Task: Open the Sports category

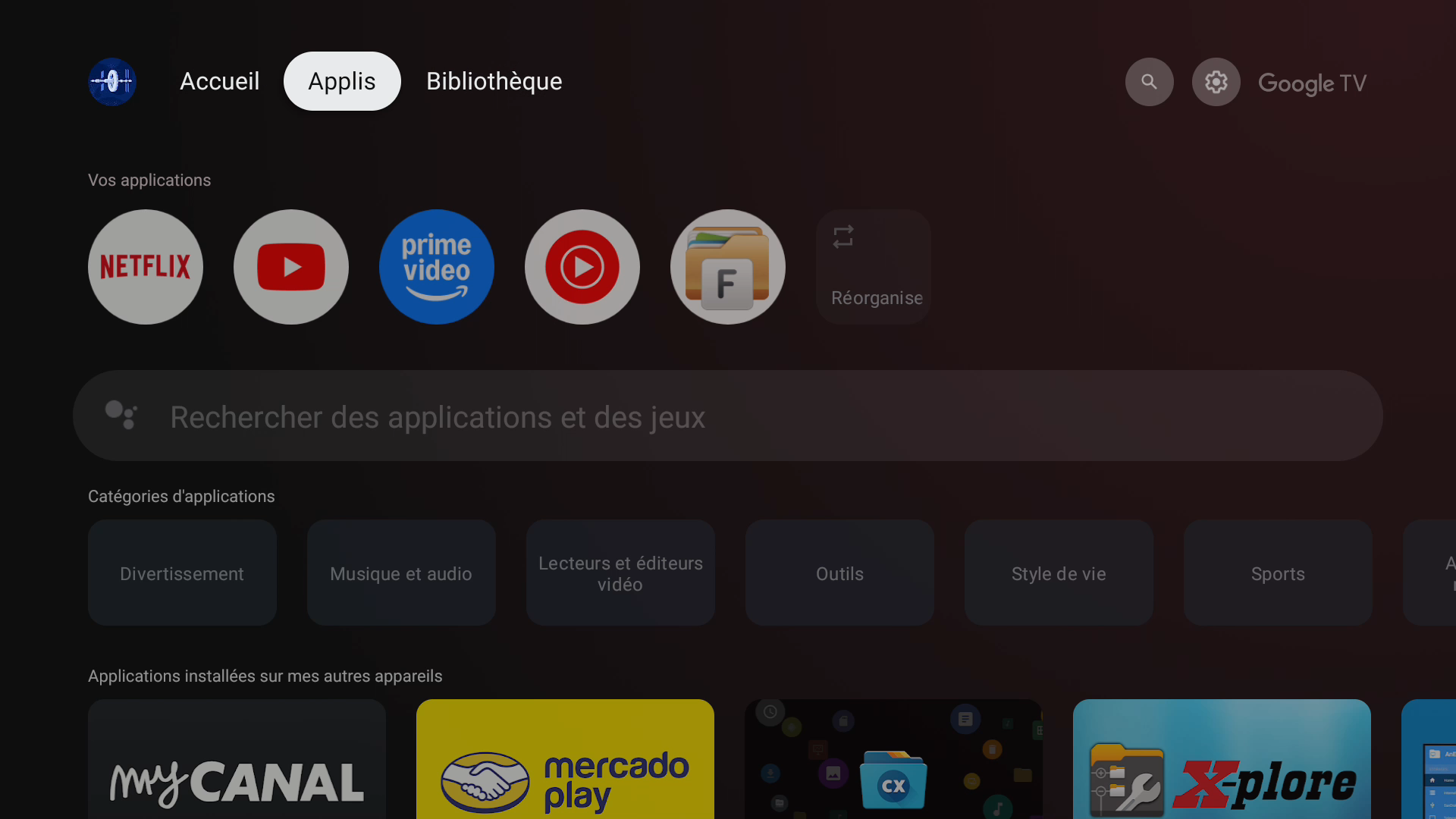Action: tap(1278, 573)
